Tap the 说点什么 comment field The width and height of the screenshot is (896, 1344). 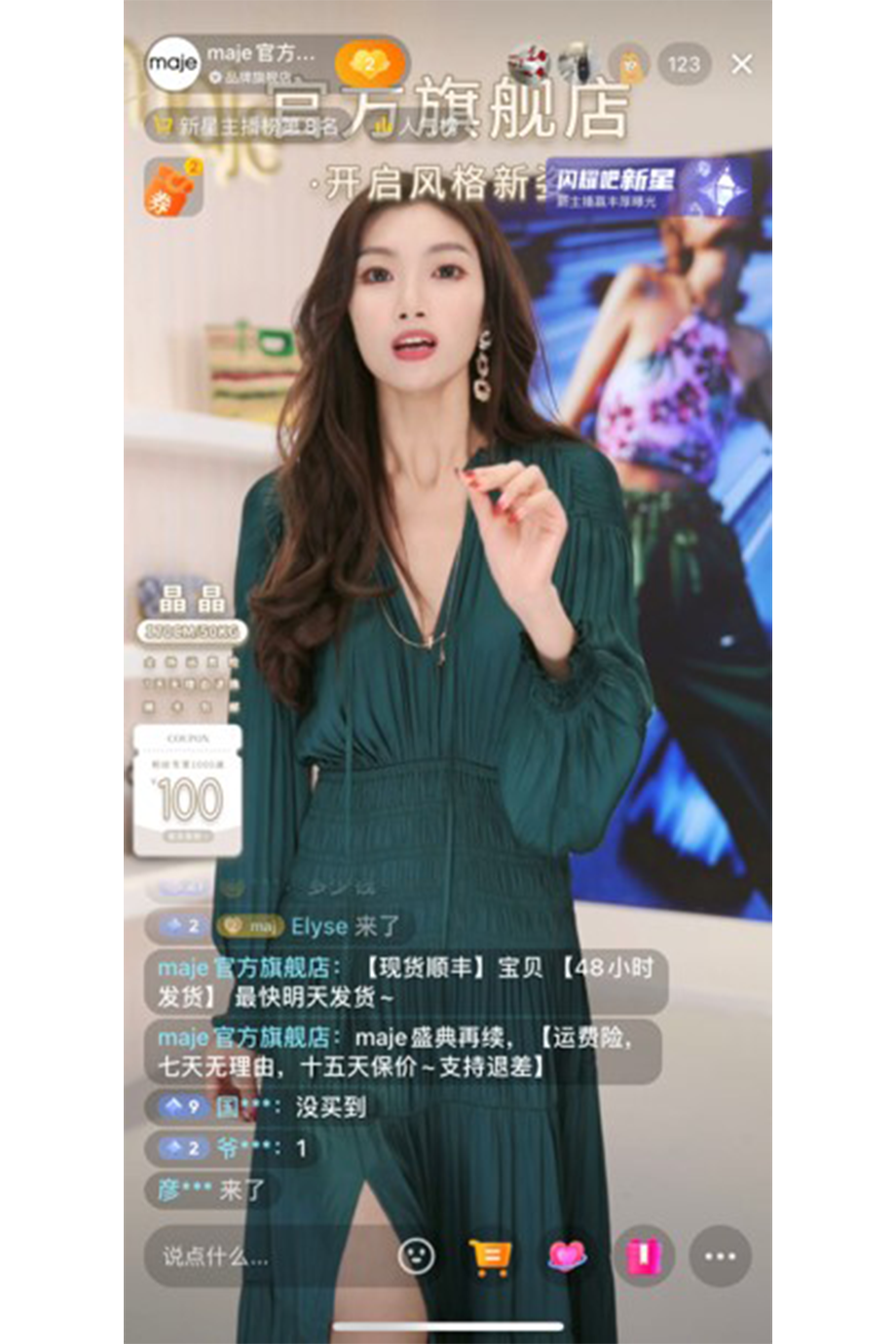[x=263, y=1256]
